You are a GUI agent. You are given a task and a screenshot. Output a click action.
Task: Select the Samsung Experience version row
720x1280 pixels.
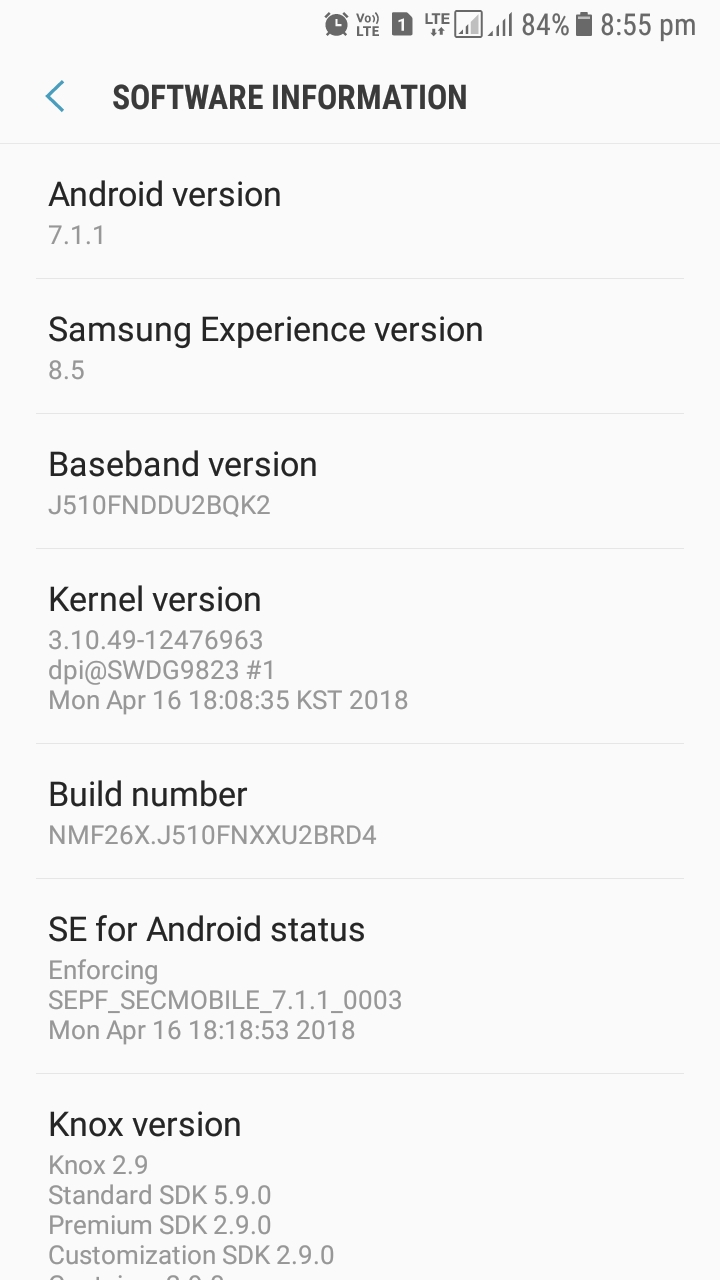click(360, 347)
